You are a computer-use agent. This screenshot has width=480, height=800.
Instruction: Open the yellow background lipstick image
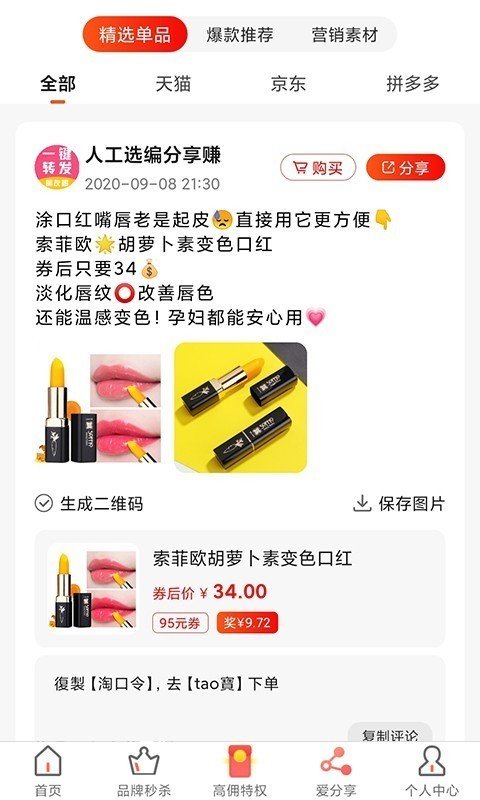240,407
